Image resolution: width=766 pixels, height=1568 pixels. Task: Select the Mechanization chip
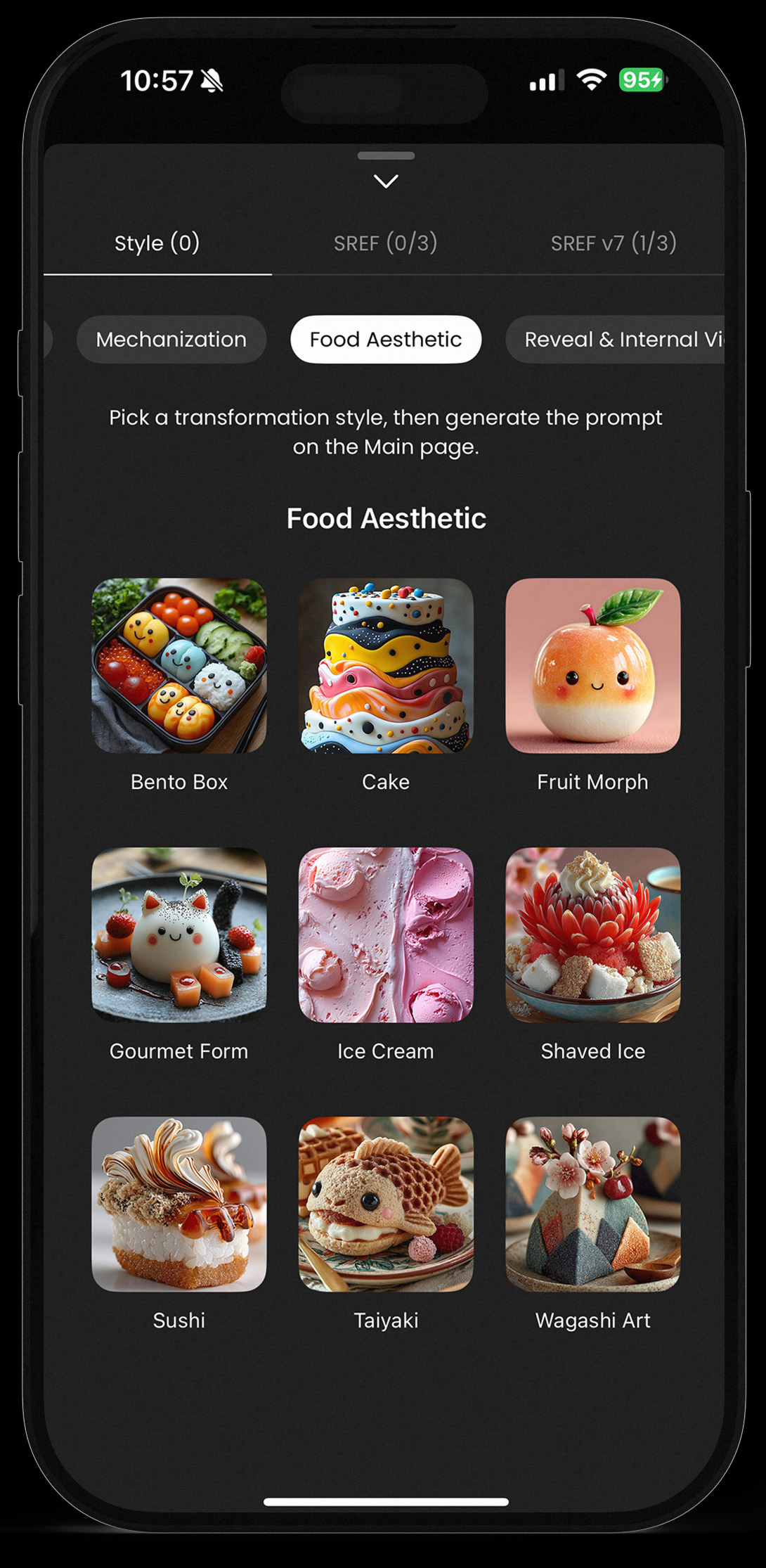tap(171, 340)
